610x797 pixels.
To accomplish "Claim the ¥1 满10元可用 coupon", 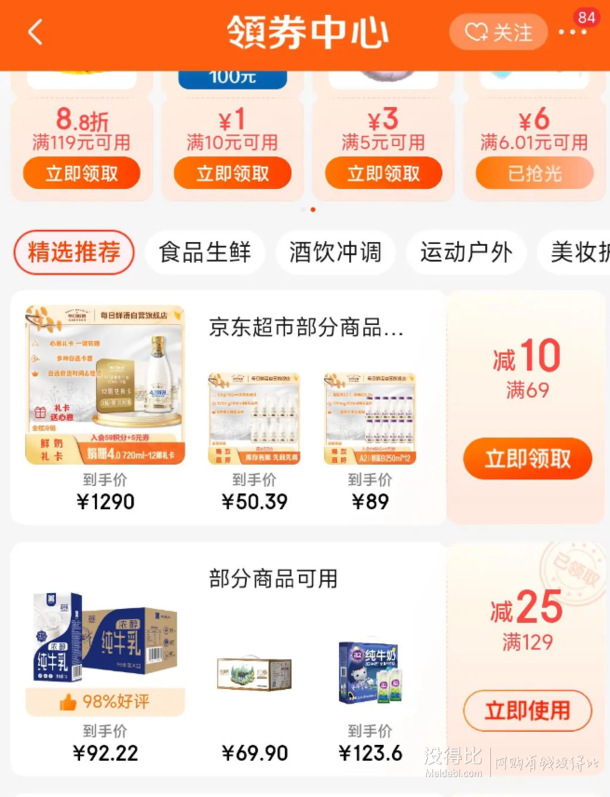I will [x=232, y=174].
